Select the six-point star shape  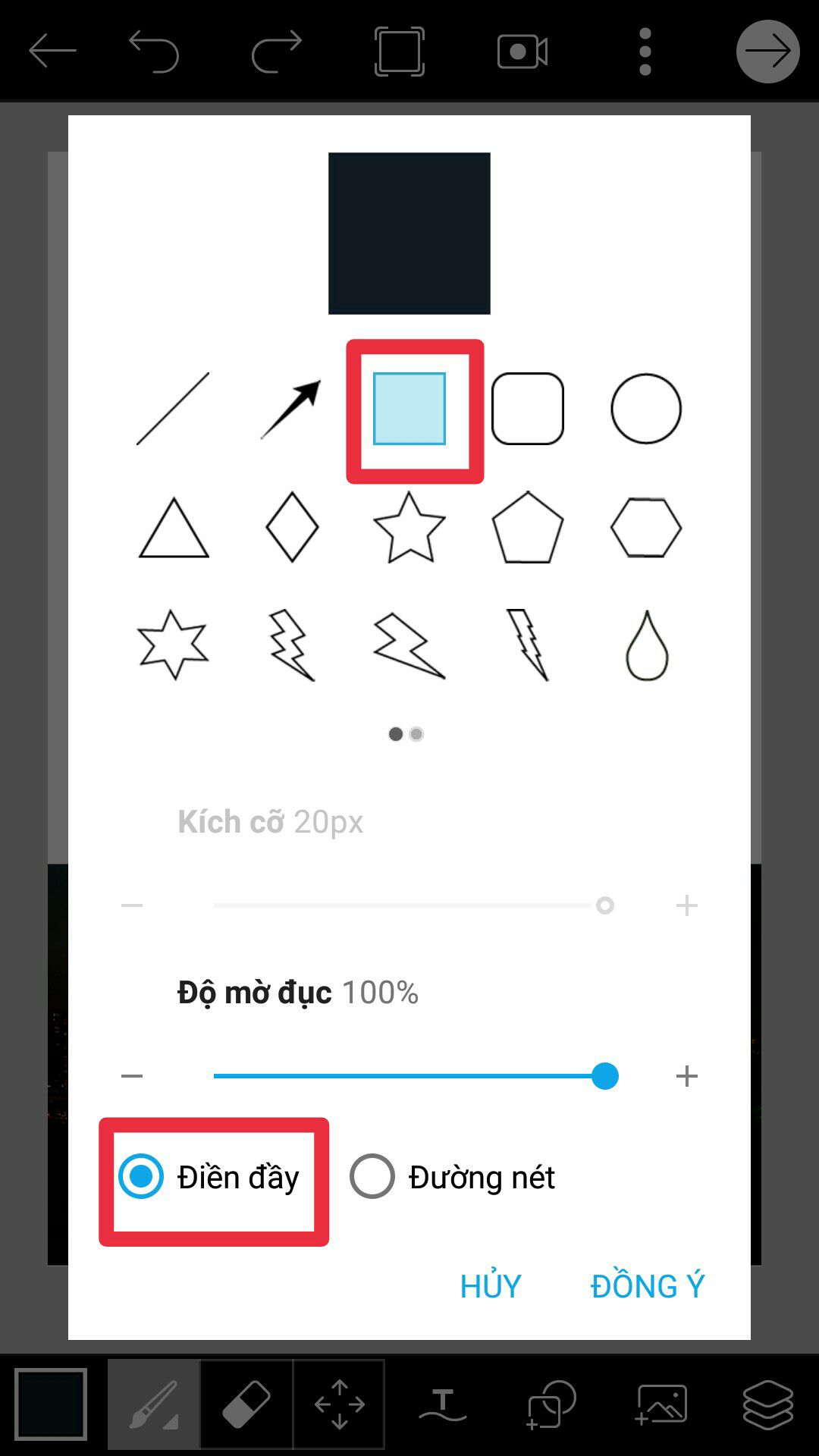pos(173,646)
